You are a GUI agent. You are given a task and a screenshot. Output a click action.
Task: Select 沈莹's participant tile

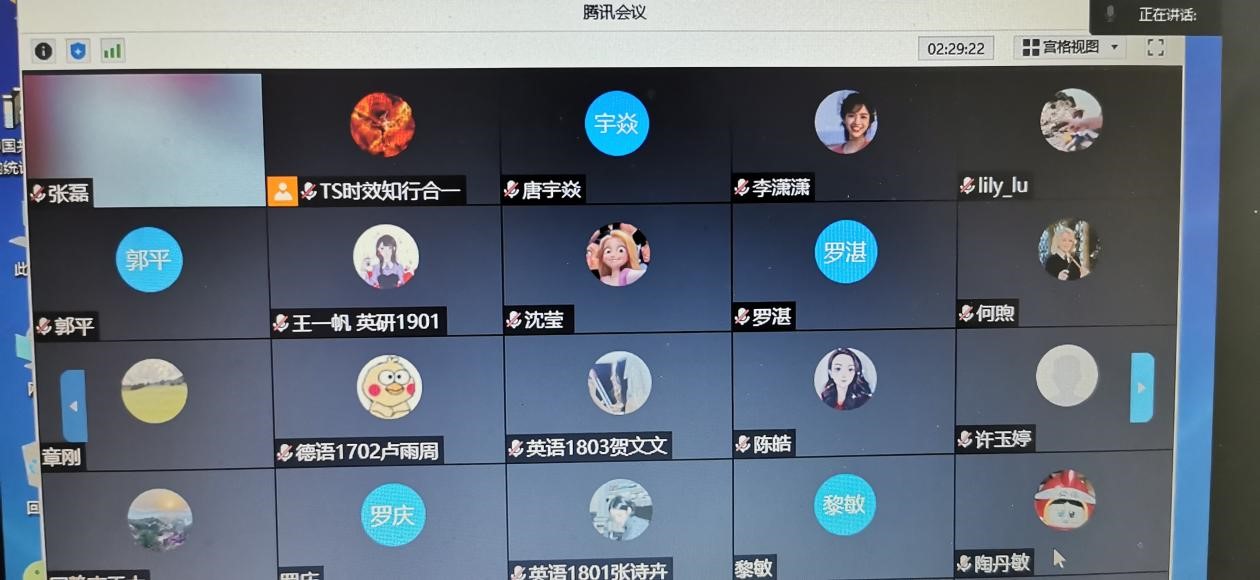pyautogui.click(x=617, y=265)
